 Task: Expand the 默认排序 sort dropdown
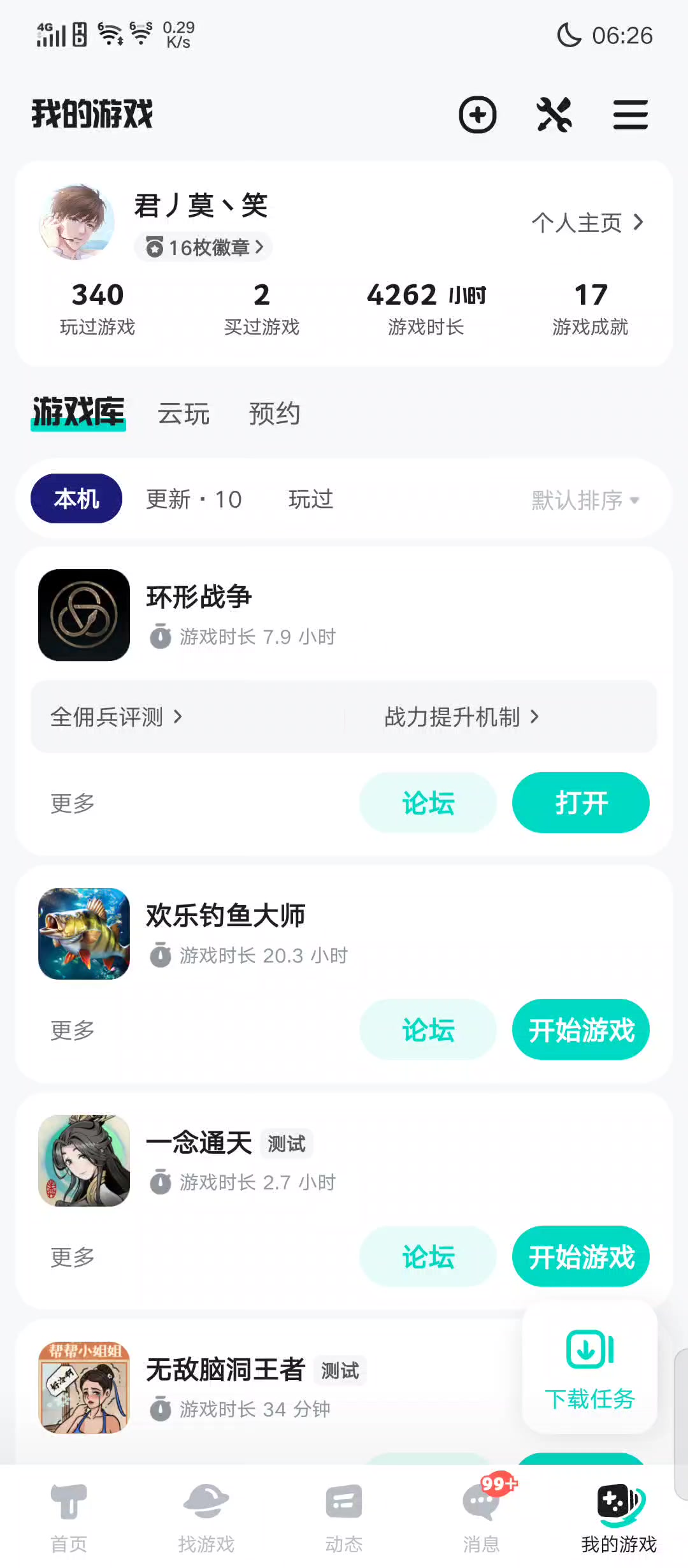[585, 500]
